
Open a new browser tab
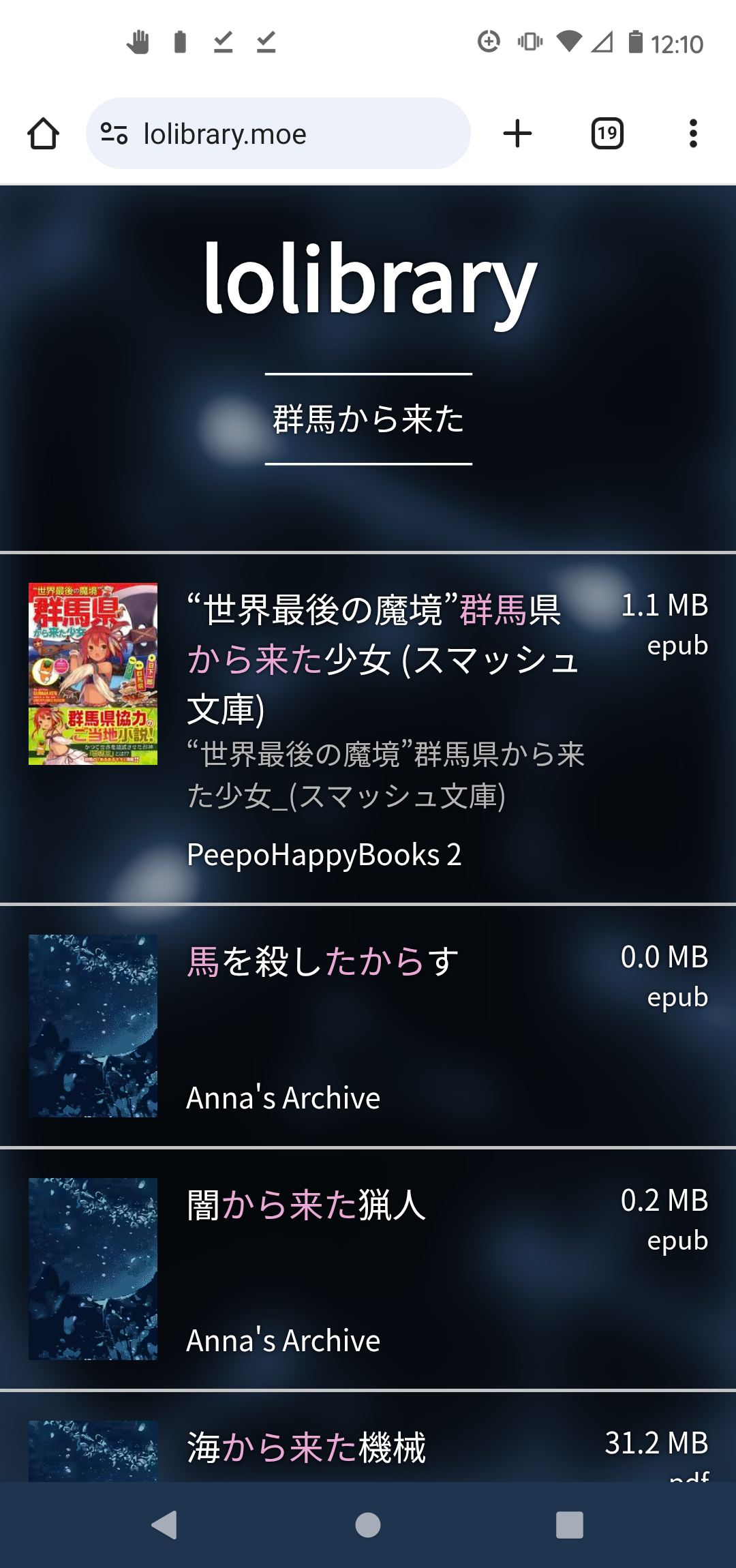[517, 134]
